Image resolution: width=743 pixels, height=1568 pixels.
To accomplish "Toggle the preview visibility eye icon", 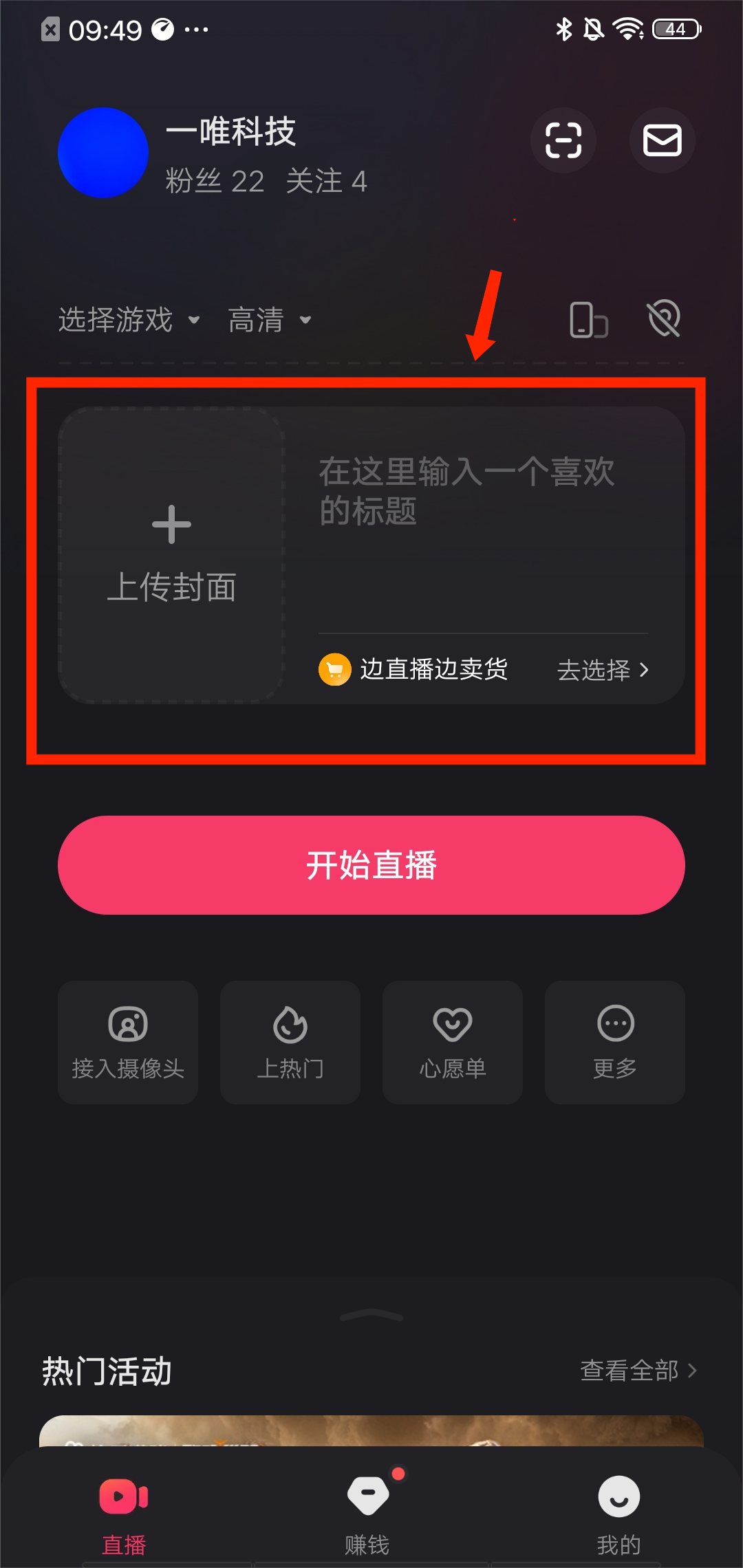I will tap(663, 318).
